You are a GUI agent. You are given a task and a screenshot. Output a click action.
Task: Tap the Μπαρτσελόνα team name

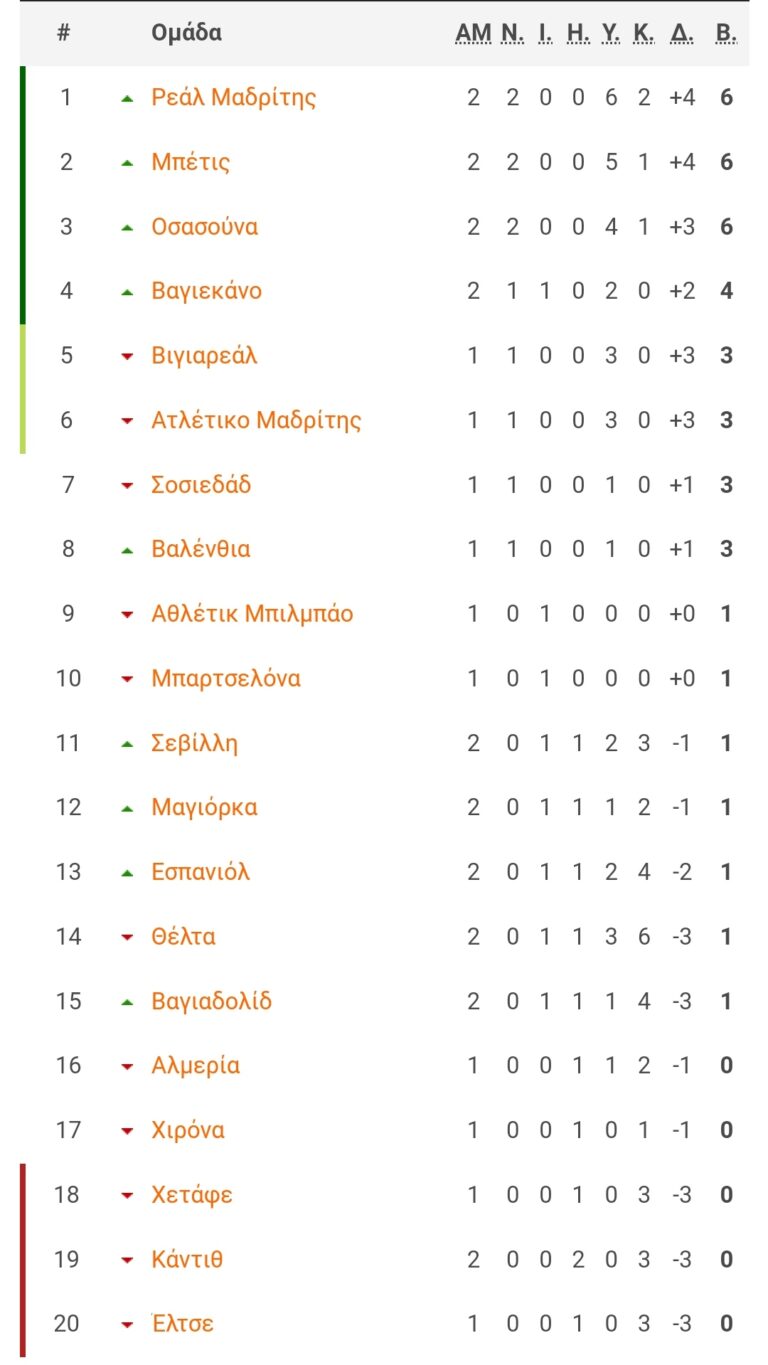[225, 678]
